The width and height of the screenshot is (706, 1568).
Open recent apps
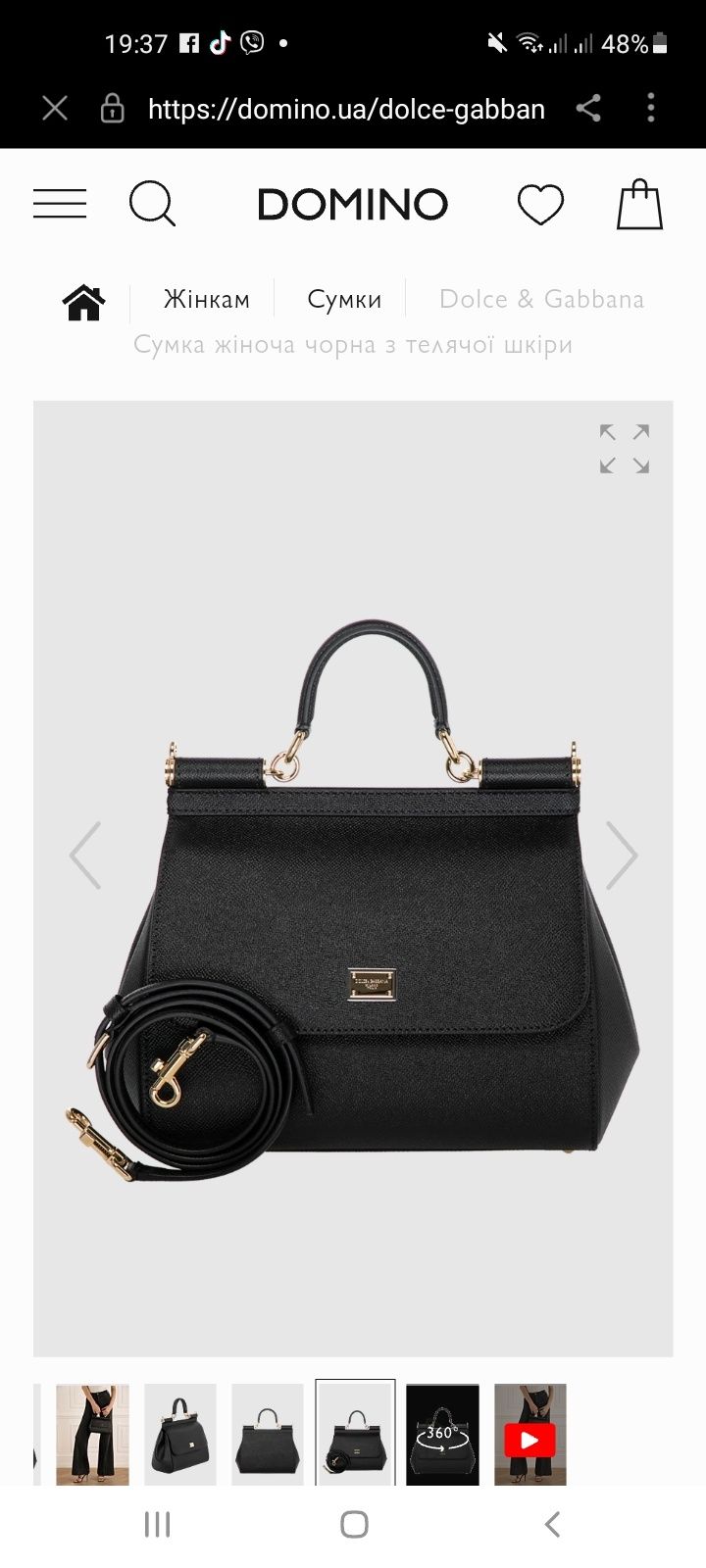[x=157, y=1524]
